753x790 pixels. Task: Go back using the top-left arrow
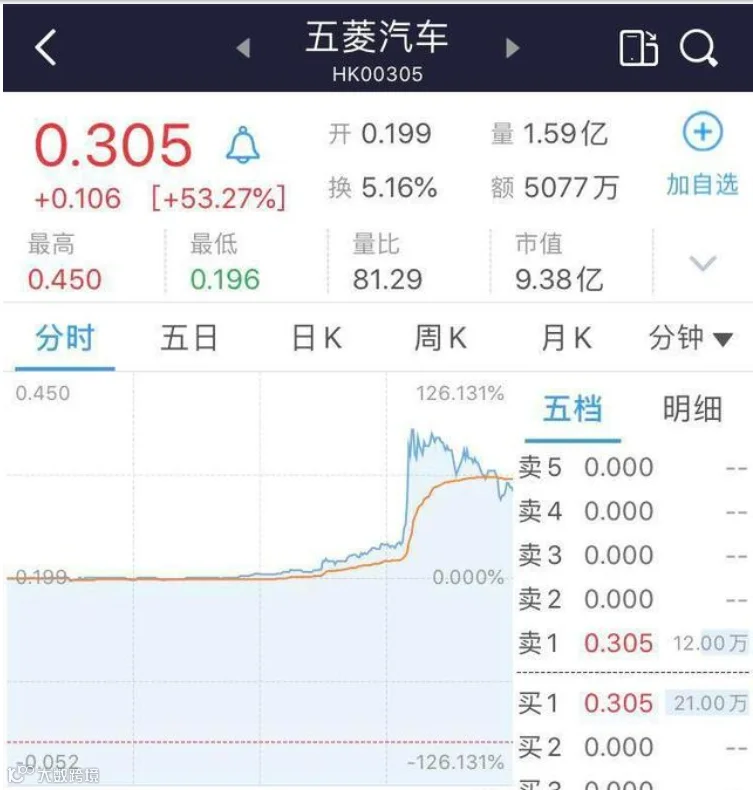(46, 48)
